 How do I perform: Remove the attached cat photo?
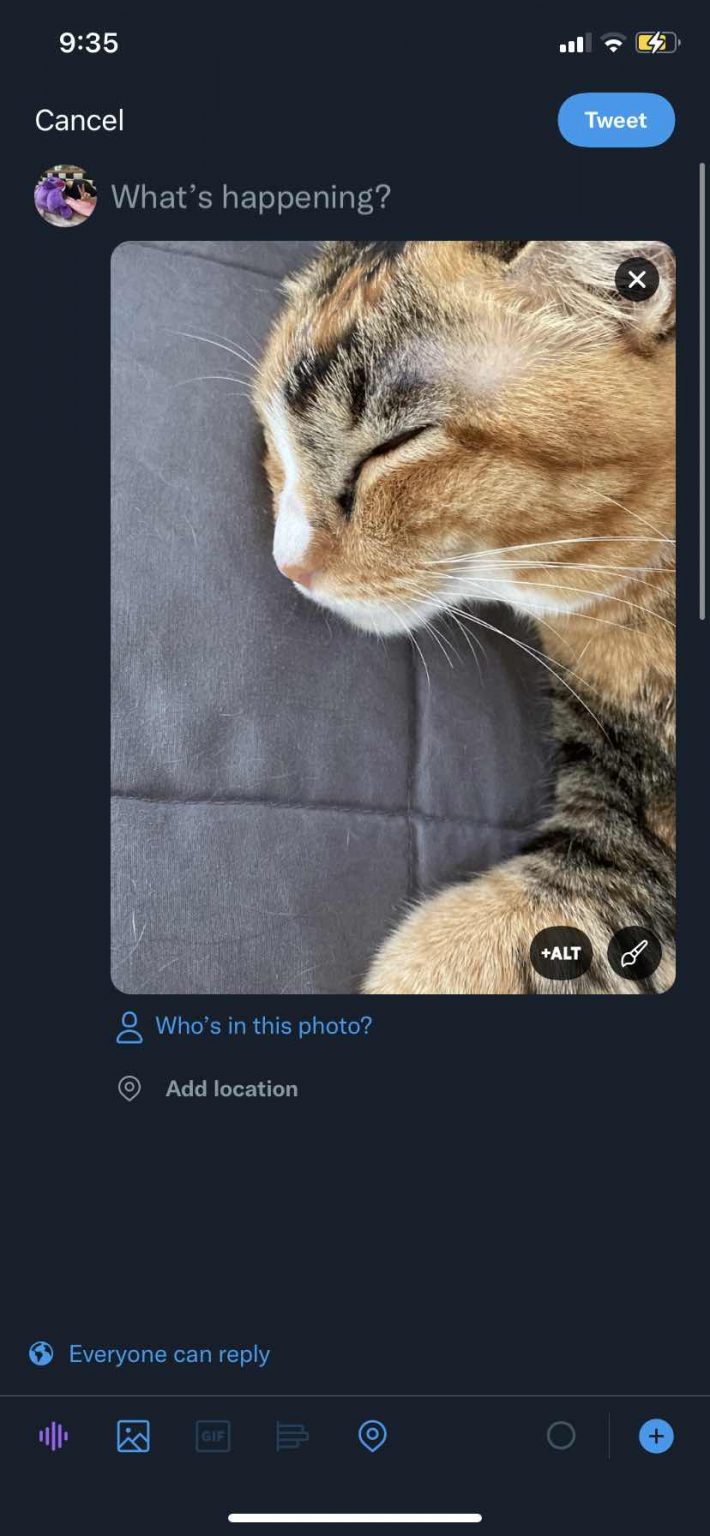click(637, 280)
